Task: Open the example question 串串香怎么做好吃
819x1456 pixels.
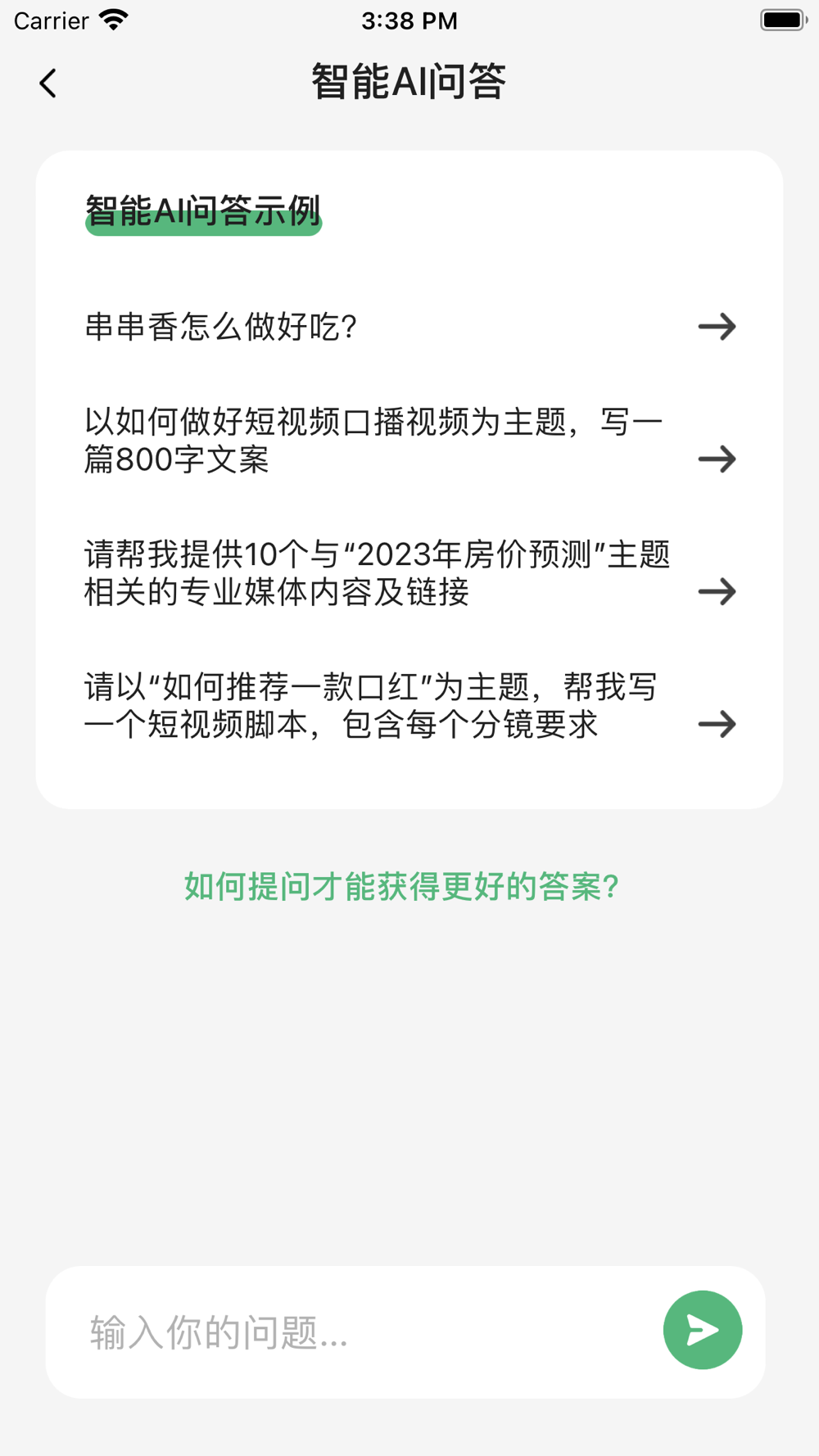Action: click(x=409, y=327)
